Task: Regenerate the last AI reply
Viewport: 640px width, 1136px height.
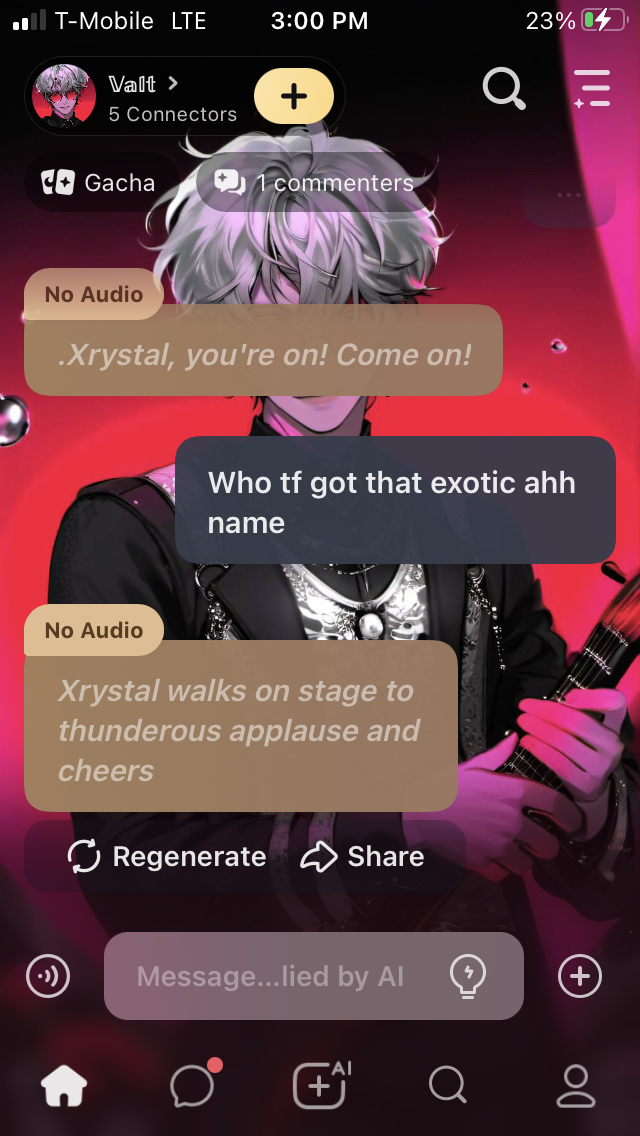Action: tap(167, 857)
